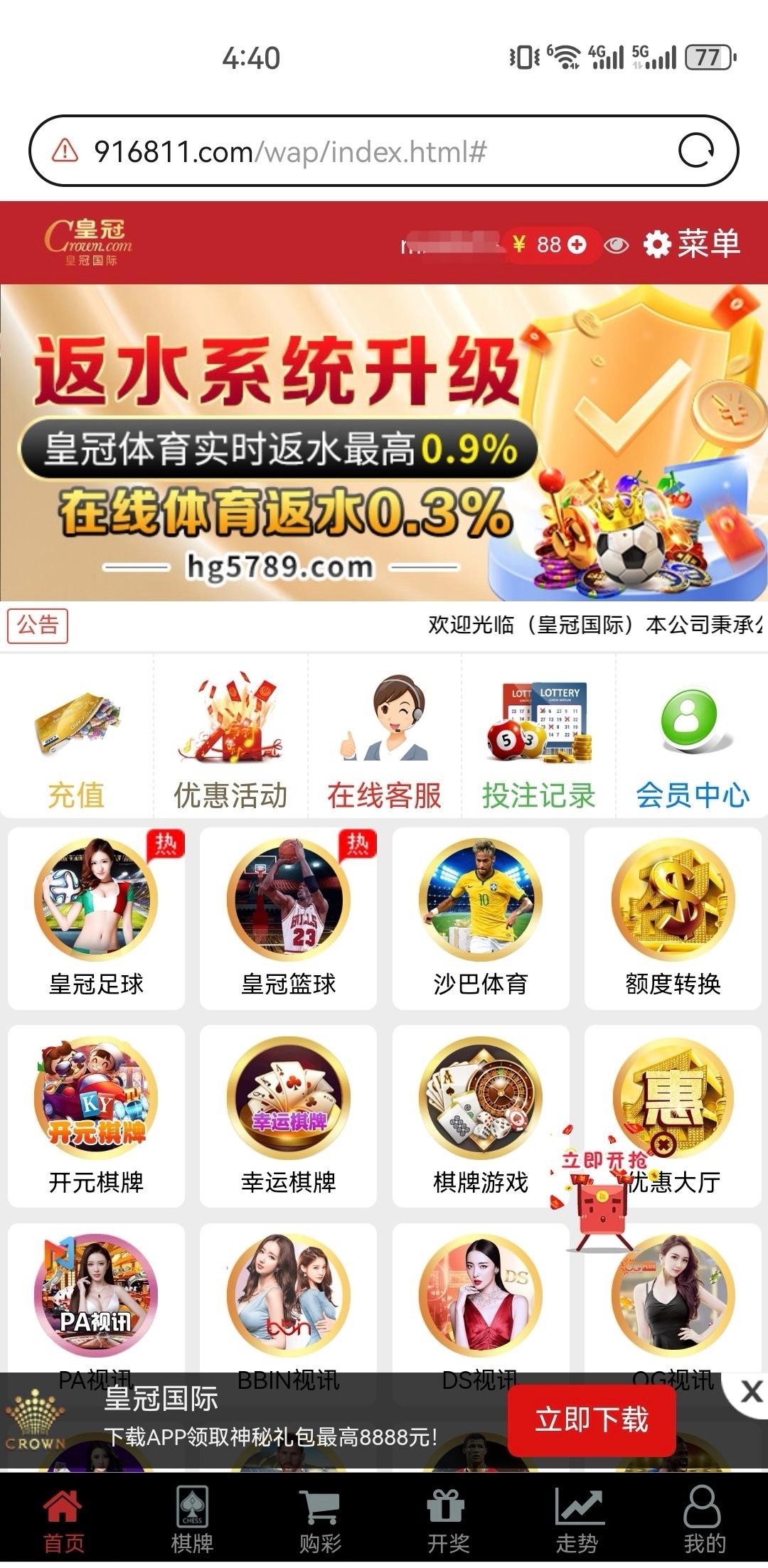Open the 皇冠篮球 tile
This screenshot has width=768, height=1568.
coord(288,917)
